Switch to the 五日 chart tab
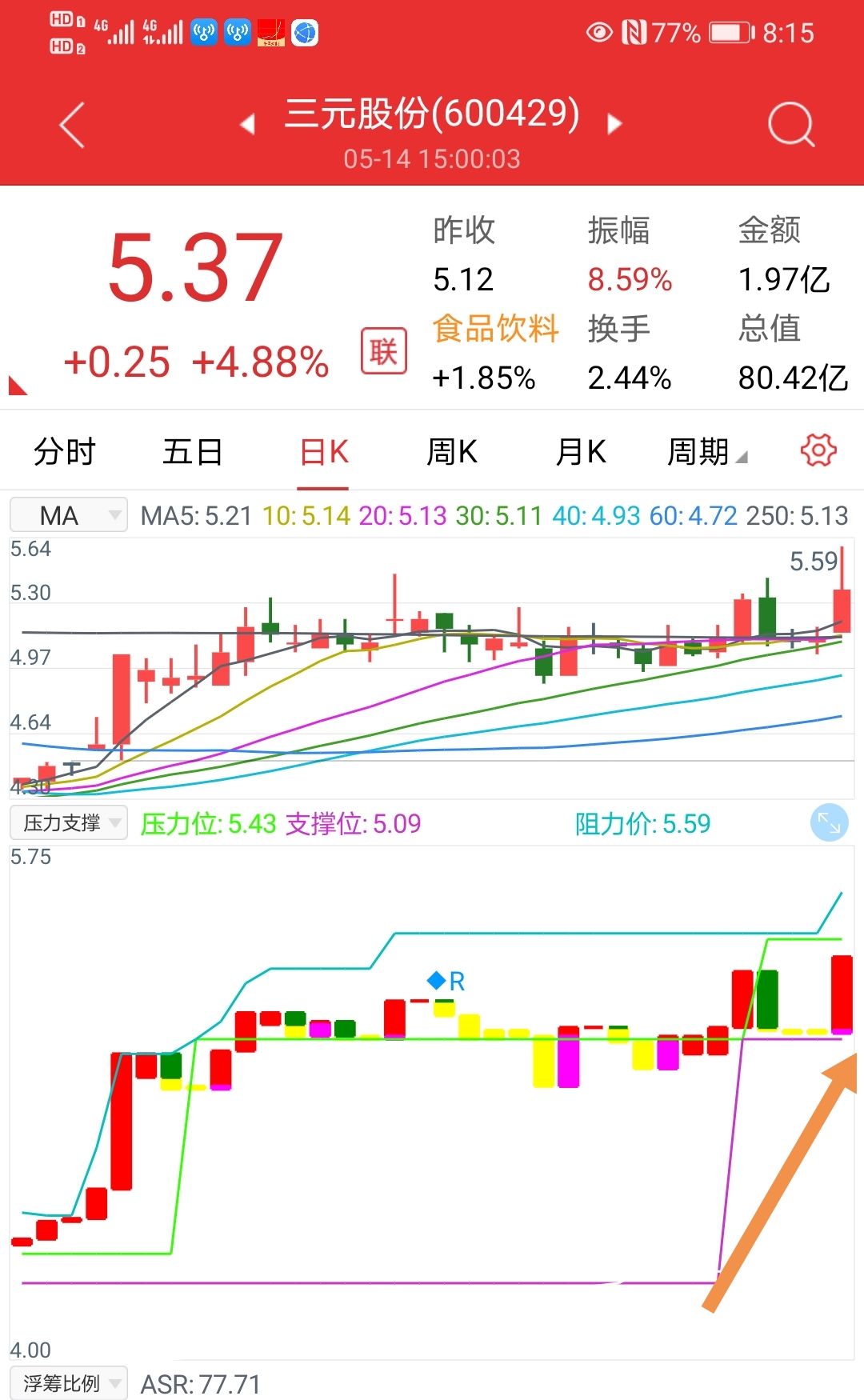The image size is (864, 1400). (x=192, y=452)
